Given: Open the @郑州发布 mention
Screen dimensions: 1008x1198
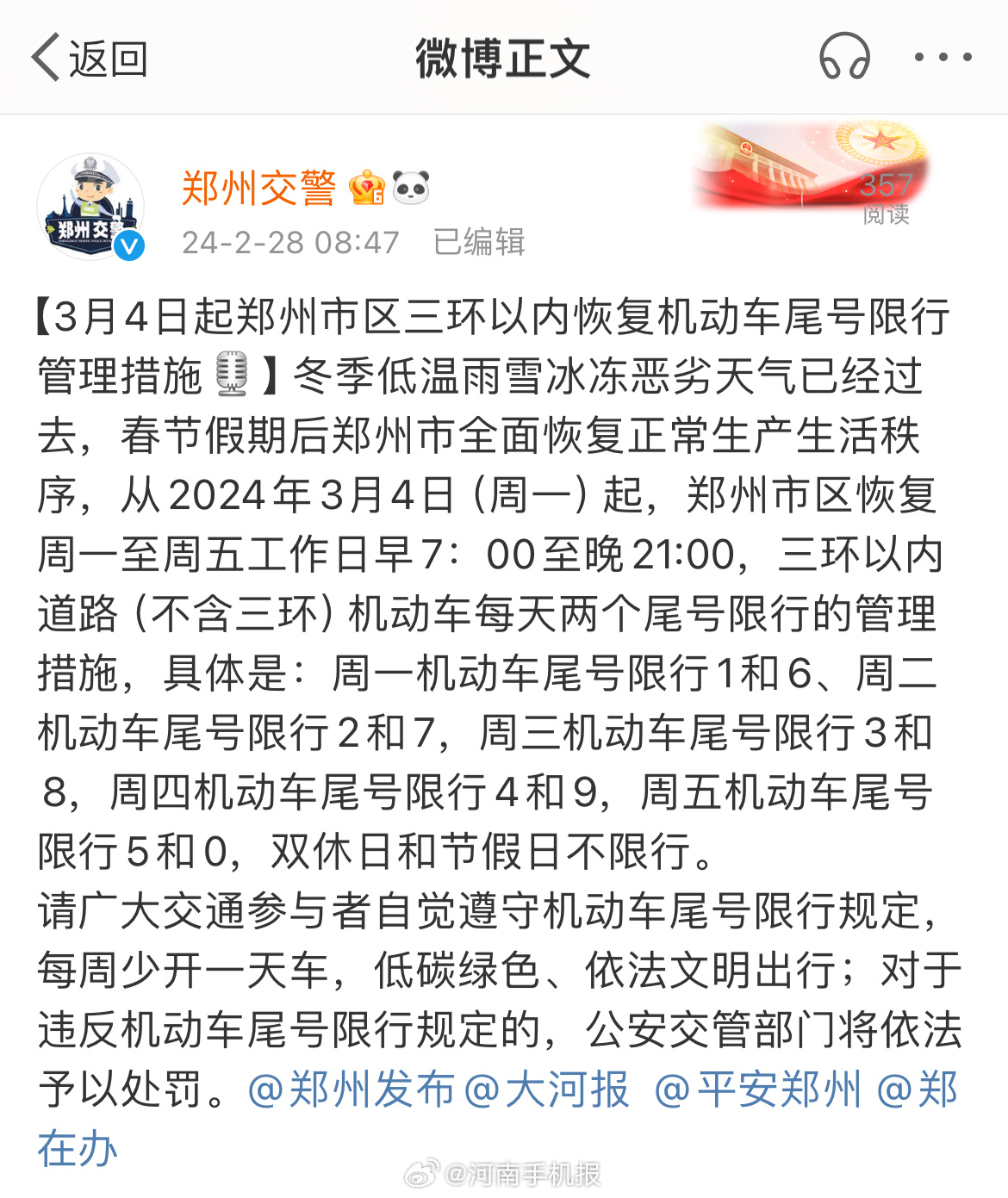Looking at the screenshot, I should click(352, 1090).
